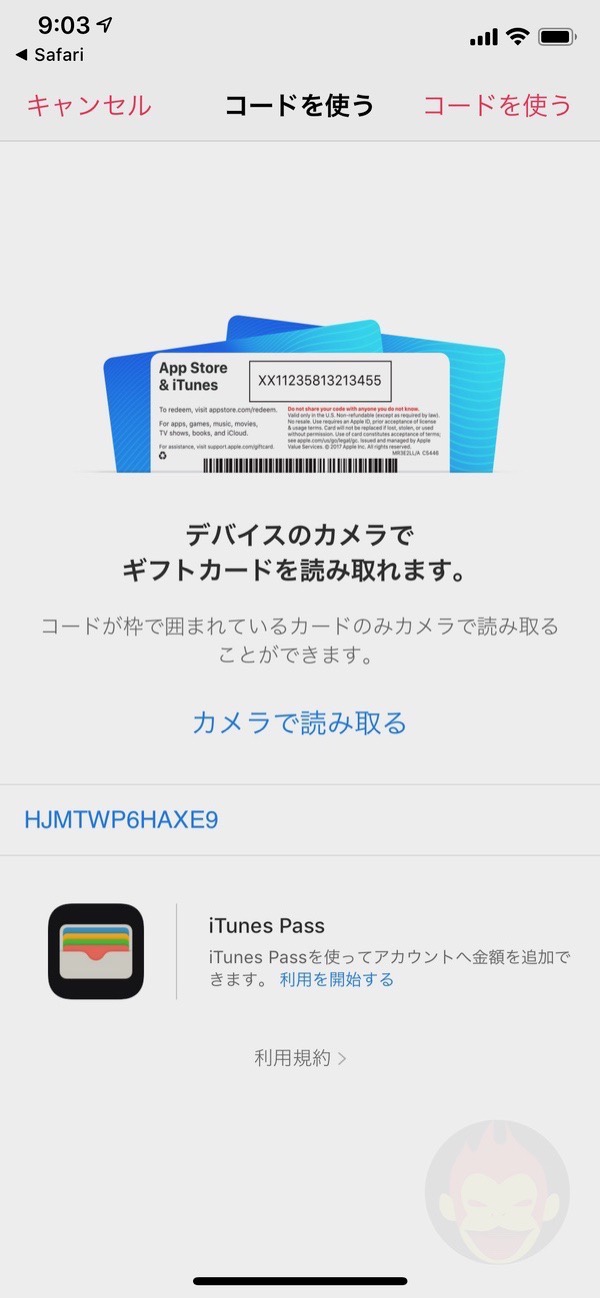600x1298 pixels.
Task: Open the 利用を開始する link for iTunes Pass
Action: click(337, 980)
